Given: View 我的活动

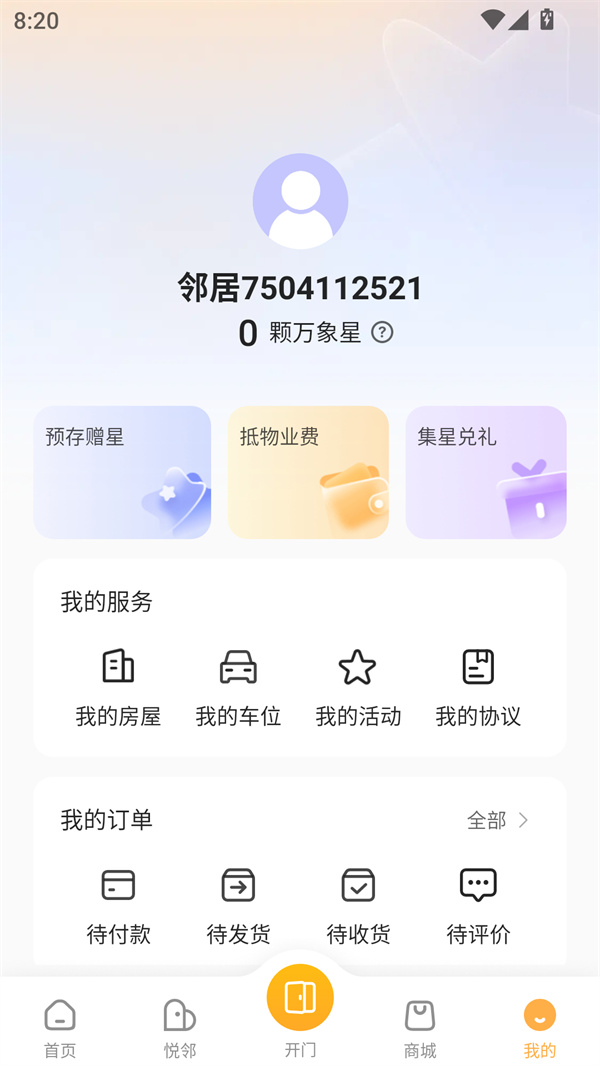Looking at the screenshot, I should (358, 688).
